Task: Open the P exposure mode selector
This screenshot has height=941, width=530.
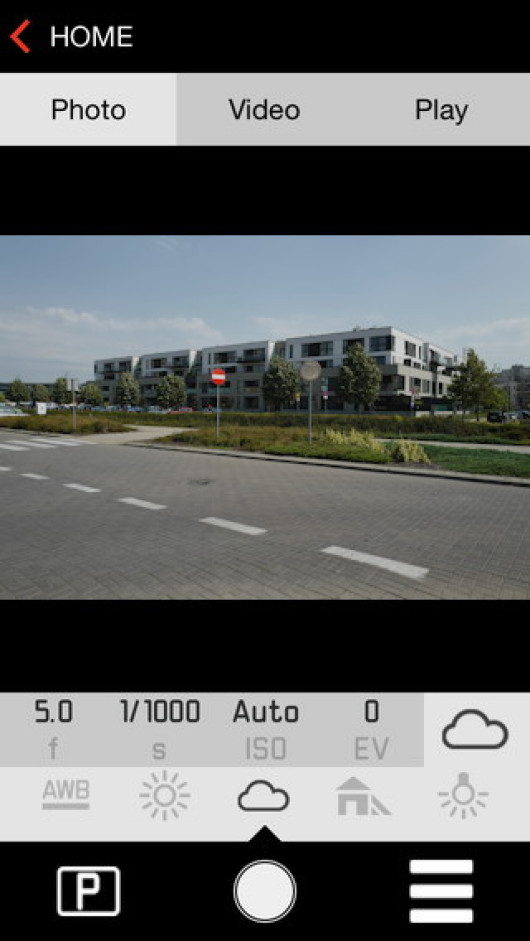Action: 89,891
